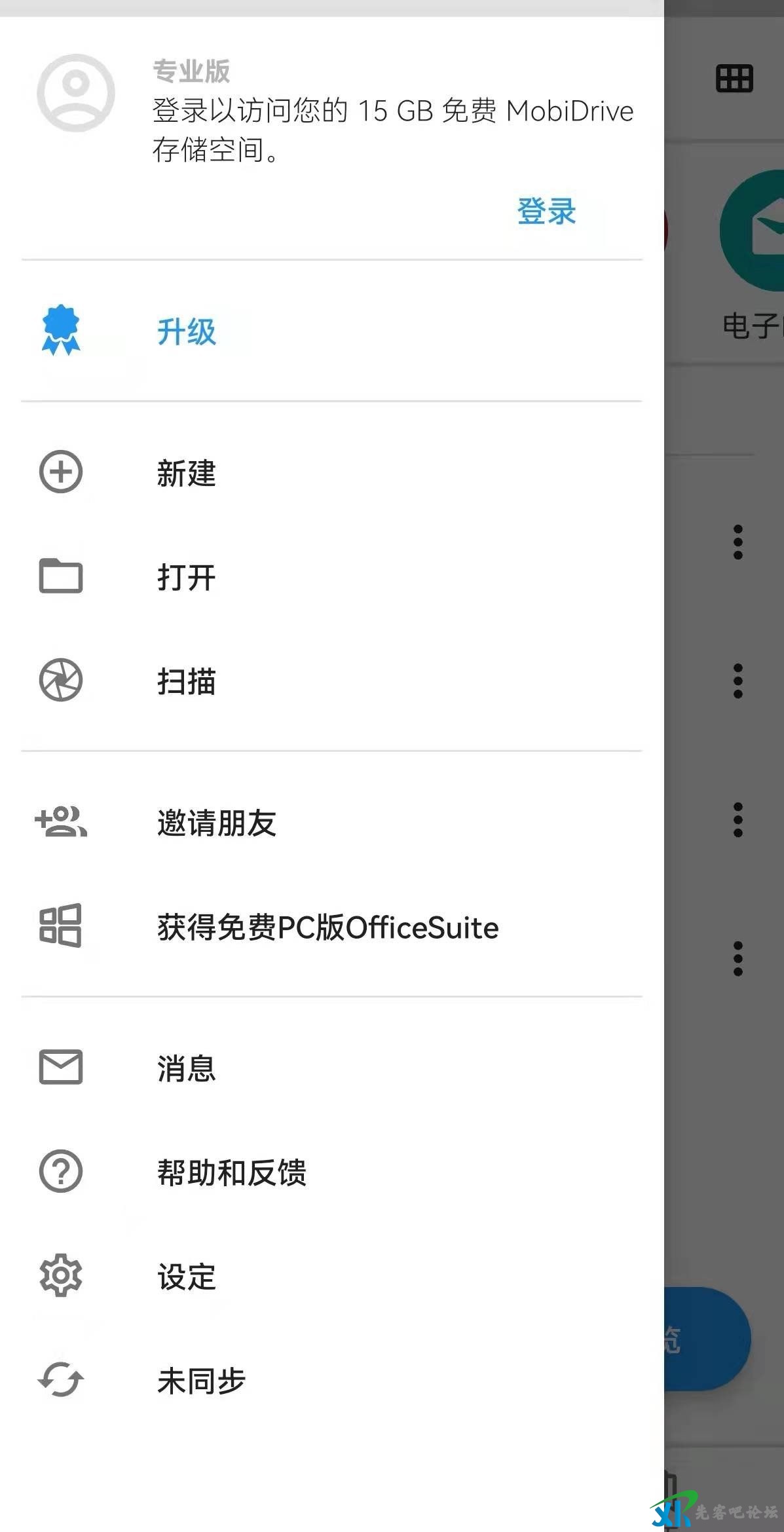Open the profile avatar icon
The height and width of the screenshot is (1532, 784).
pos(76,93)
